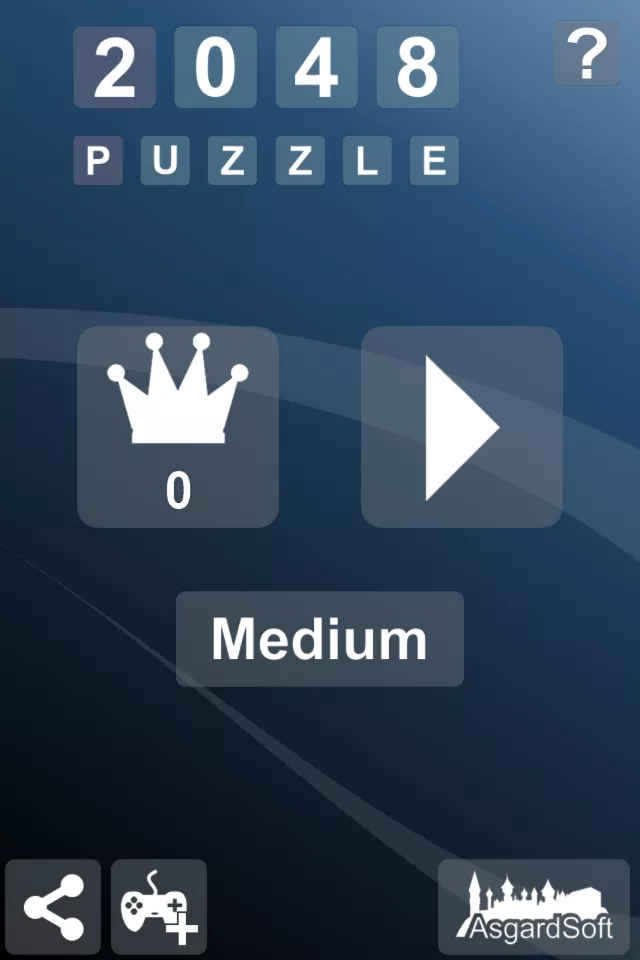Open the help question mark

(x=587, y=55)
